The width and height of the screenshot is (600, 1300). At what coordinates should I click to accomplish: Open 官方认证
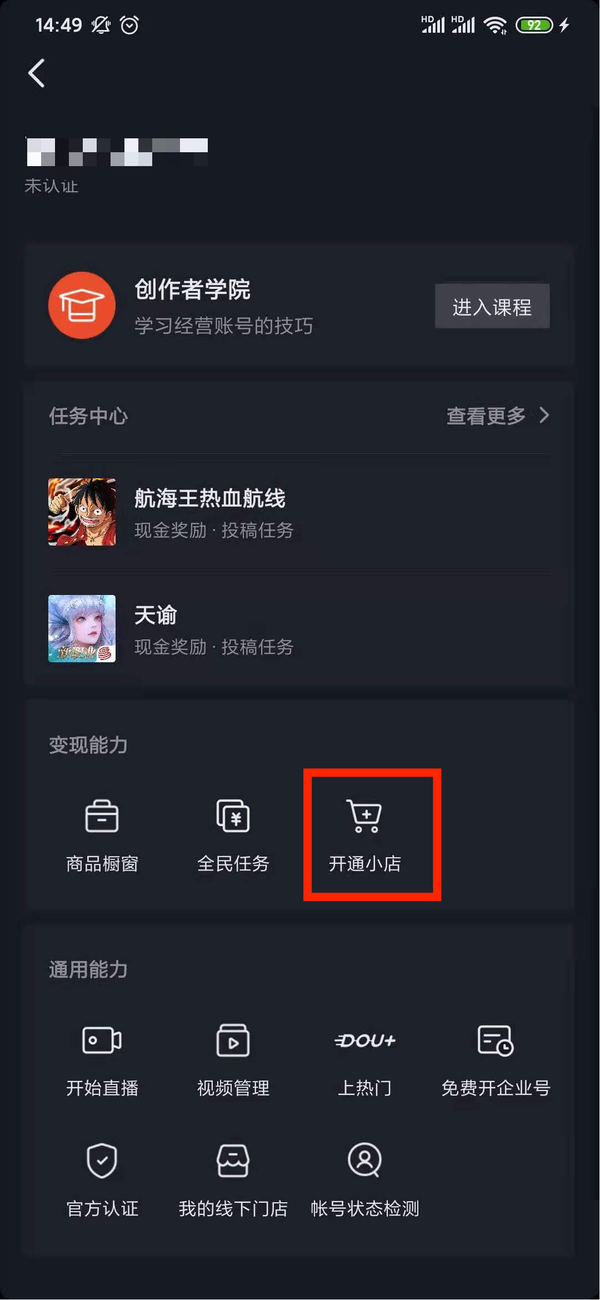(102, 1180)
